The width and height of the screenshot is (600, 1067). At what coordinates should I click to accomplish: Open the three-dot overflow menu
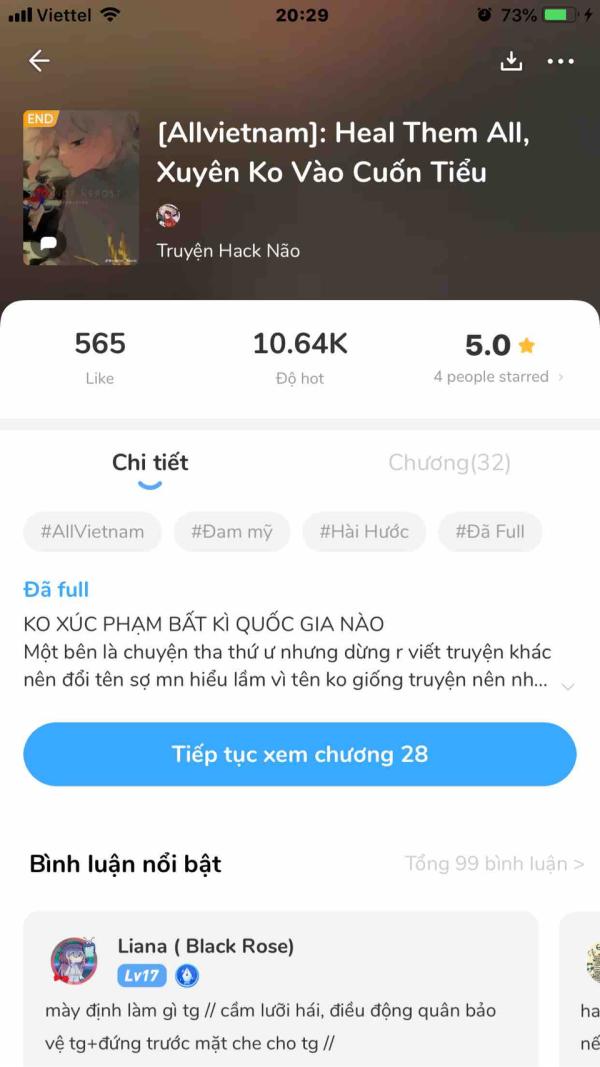click(x=561, y=61)
